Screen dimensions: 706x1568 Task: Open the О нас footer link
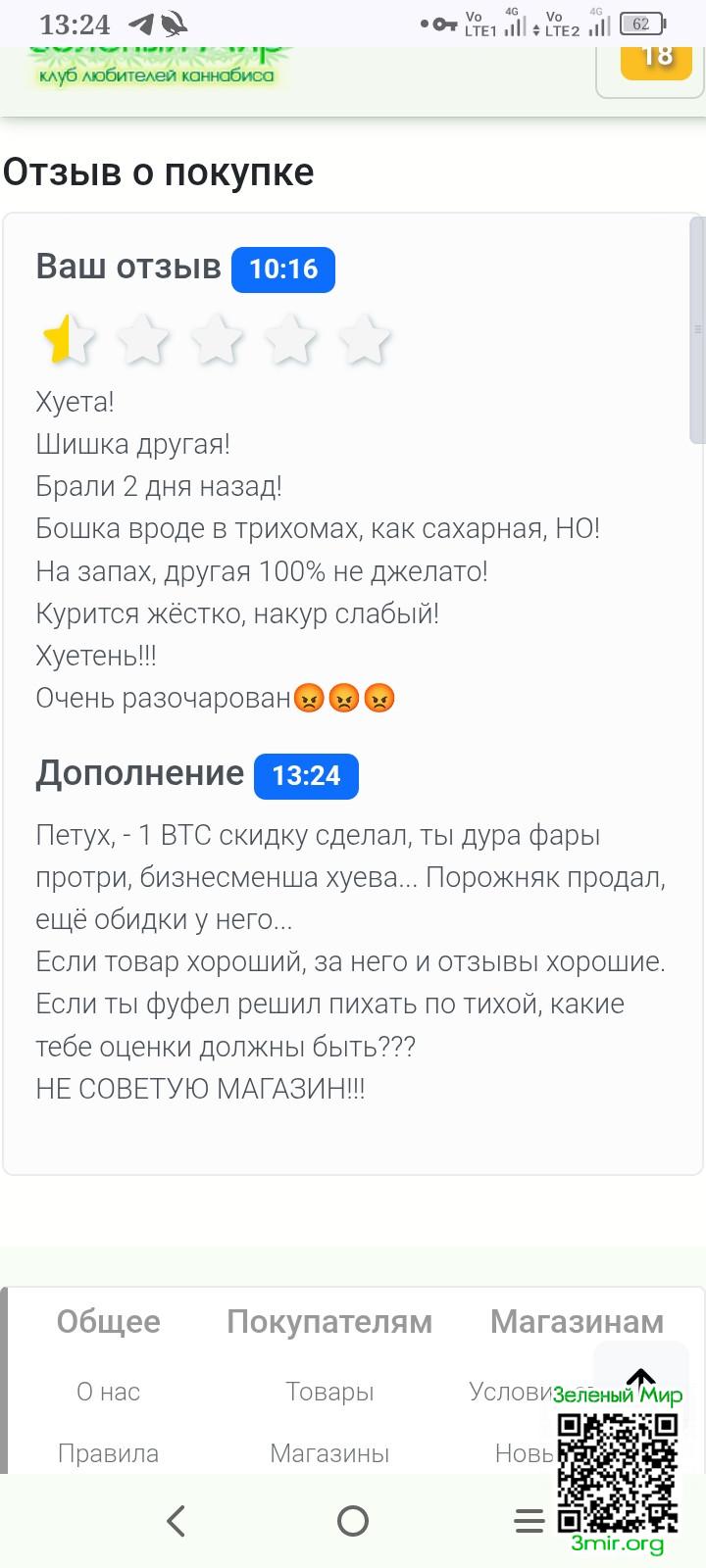coord(108,1392)
